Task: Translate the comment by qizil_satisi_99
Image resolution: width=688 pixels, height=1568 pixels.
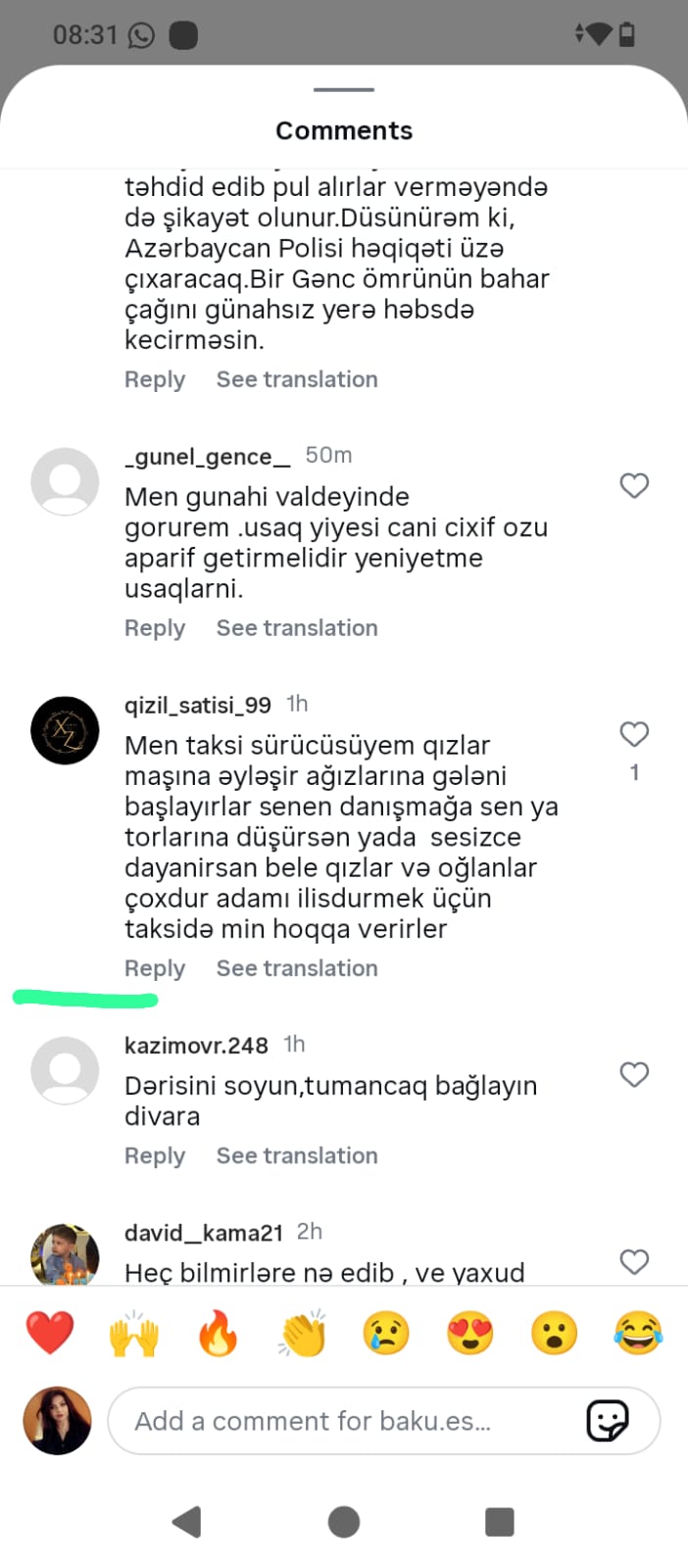Action: point(297,968)
